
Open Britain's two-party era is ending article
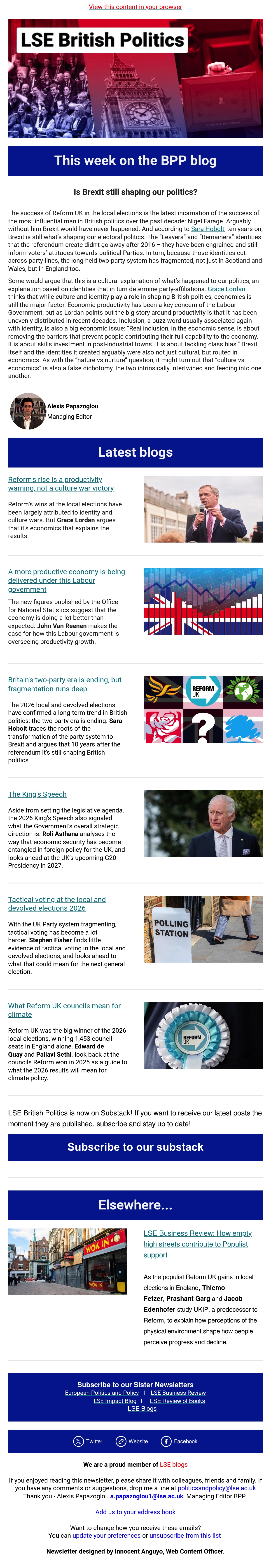64,684
